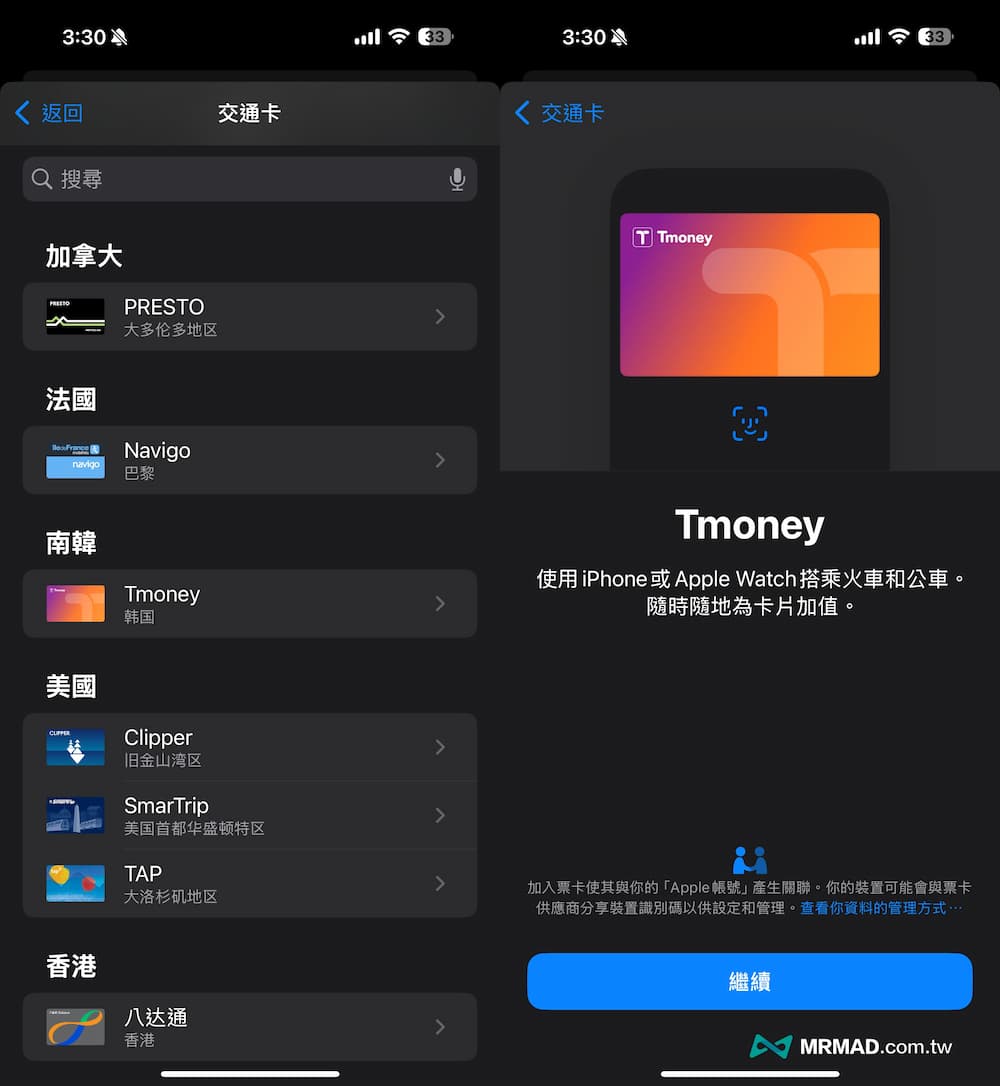Open the 八达通 card under 香港

click(x=250, y=1027)
